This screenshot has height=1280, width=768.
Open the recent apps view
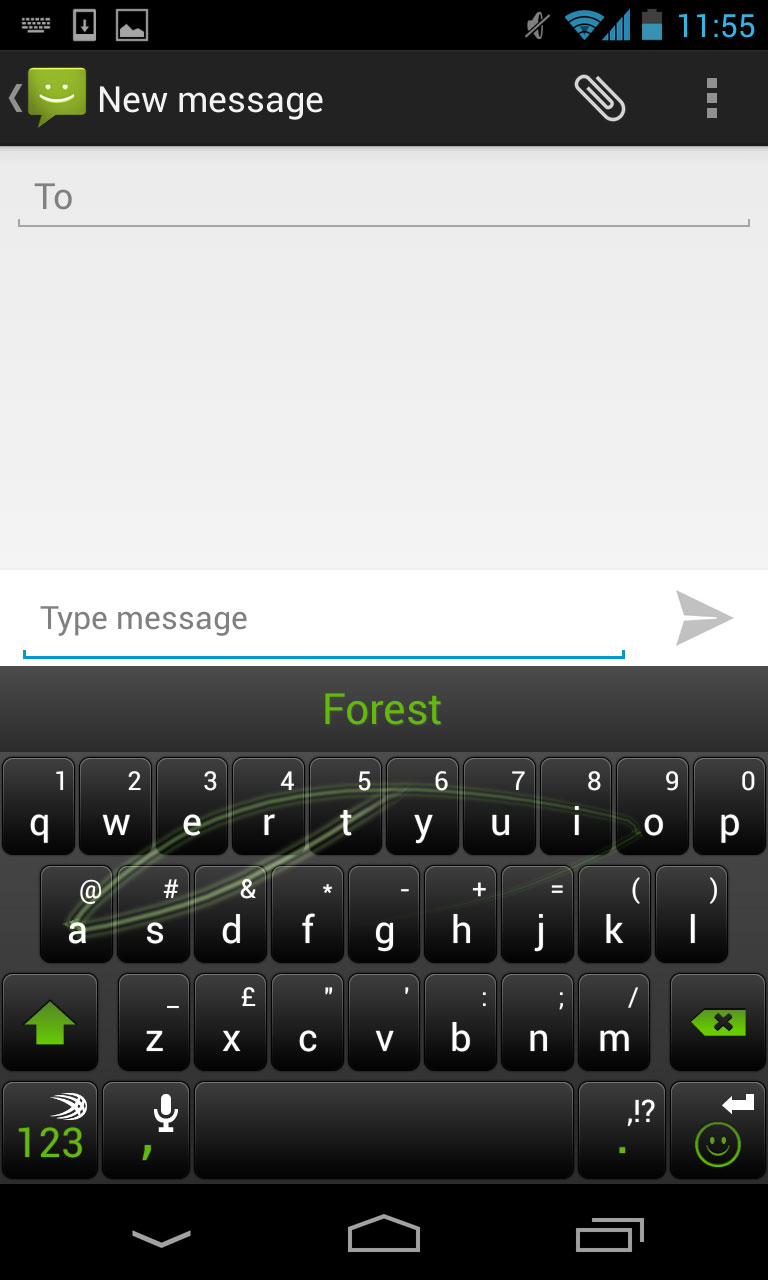coord(610,1236)
